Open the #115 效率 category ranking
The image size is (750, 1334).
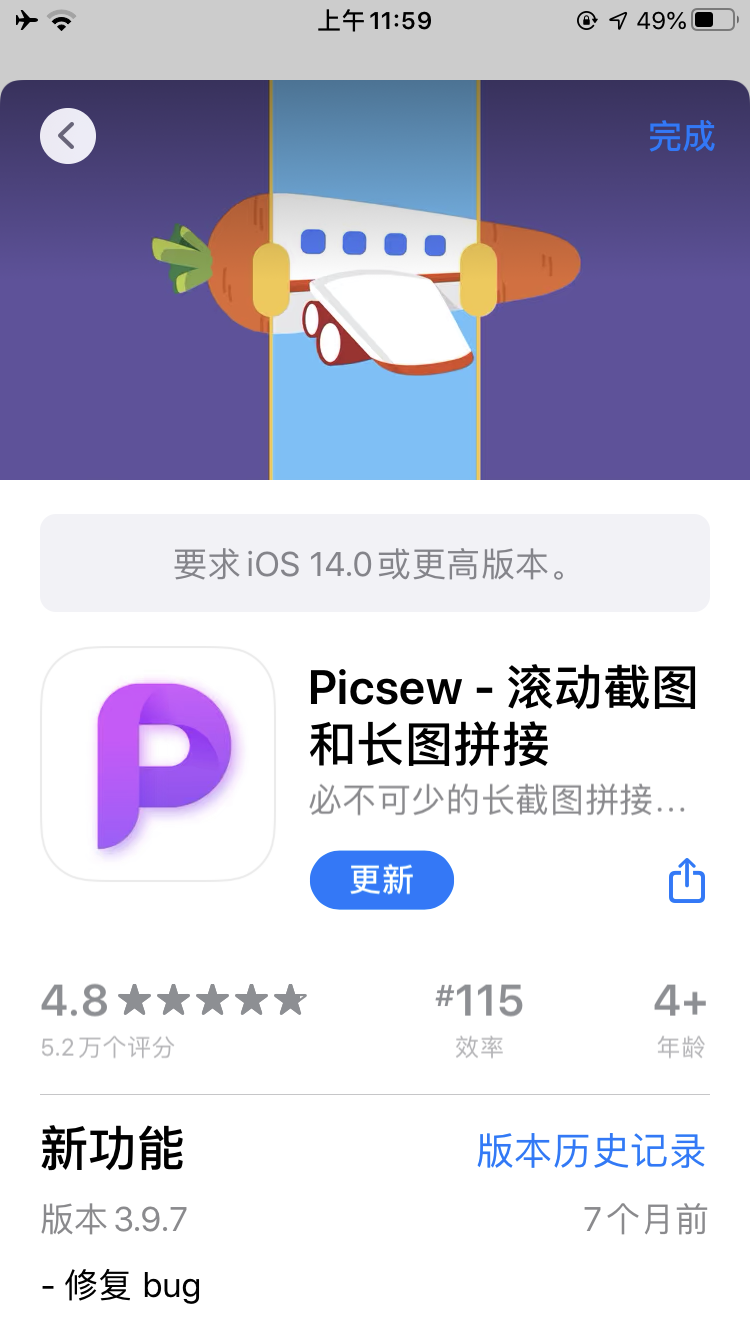click(x=479, y=1018)
